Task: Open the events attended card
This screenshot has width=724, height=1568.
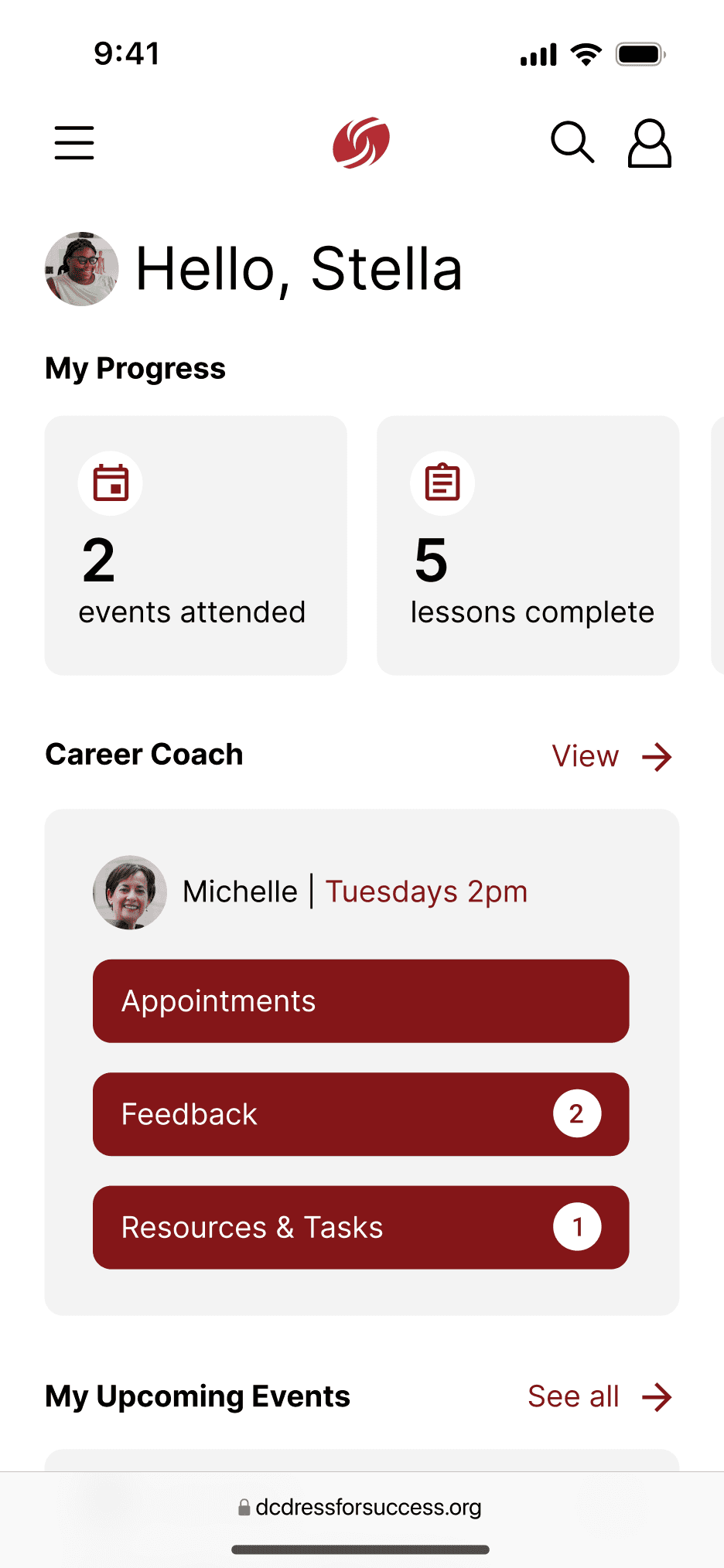Action: click(196, 545)
